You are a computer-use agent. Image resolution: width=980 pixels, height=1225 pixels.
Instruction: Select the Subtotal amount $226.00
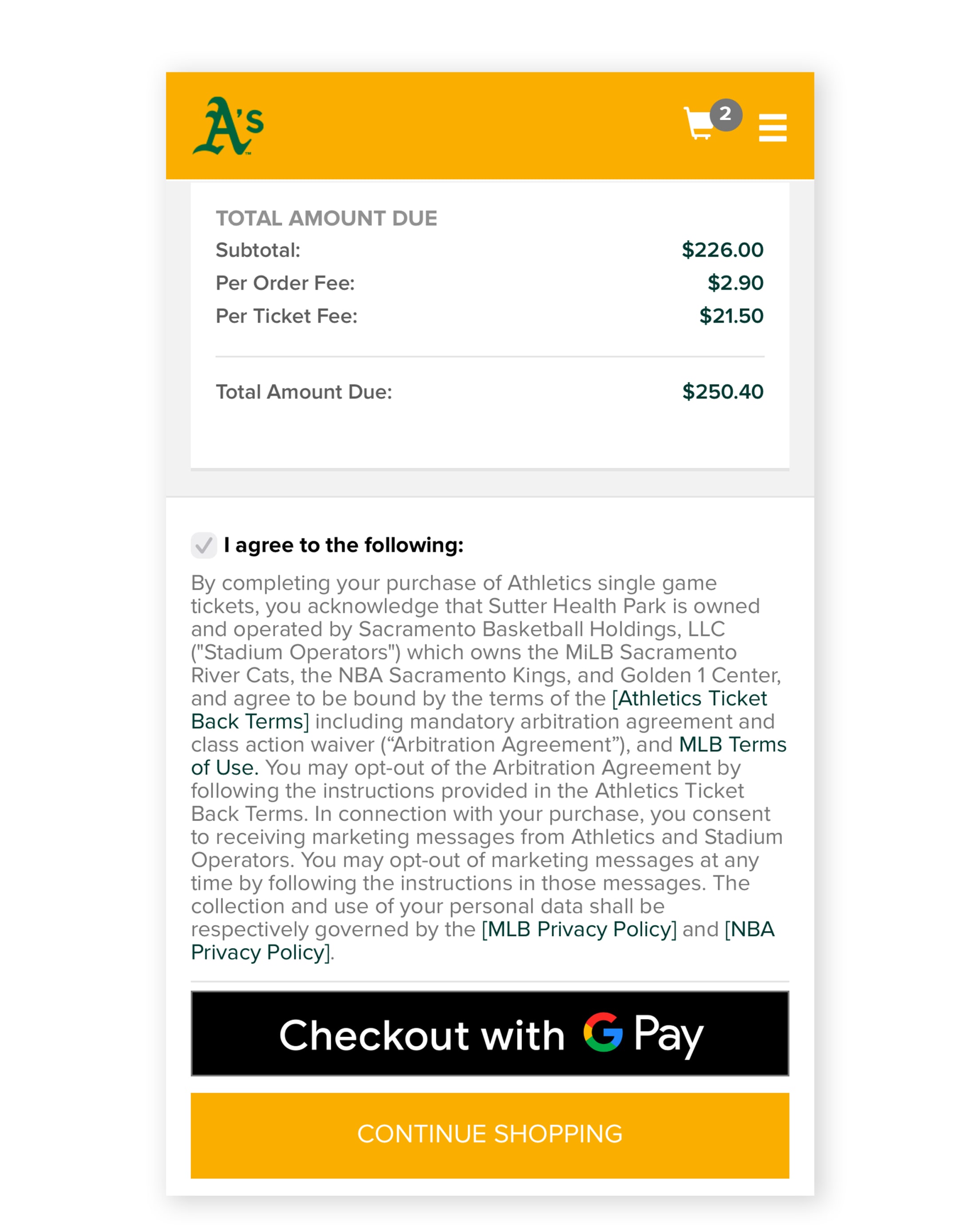pyautogui.click(x=723, y=250)
